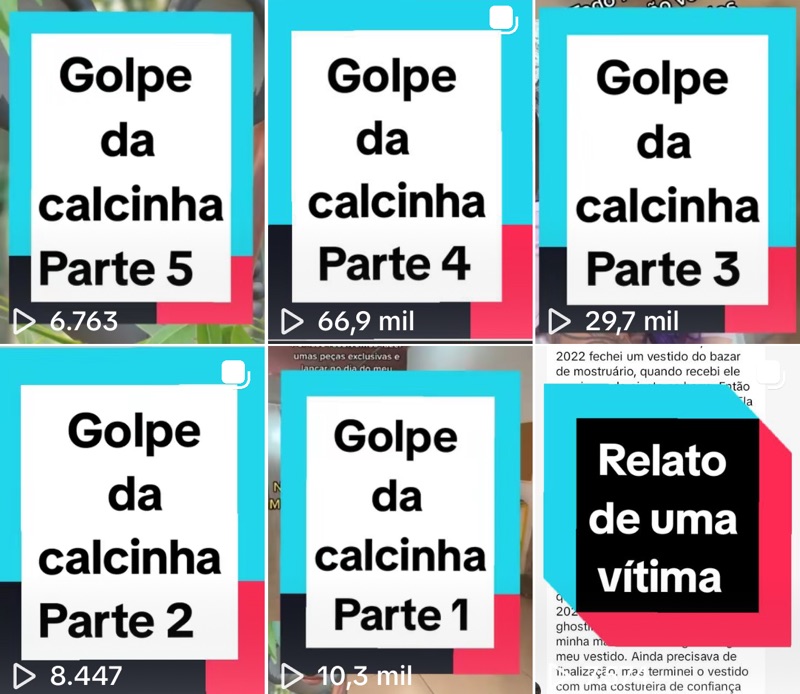
Task: Open the Golpe da calcinha Parte 2 video
Action: [132, 520]
